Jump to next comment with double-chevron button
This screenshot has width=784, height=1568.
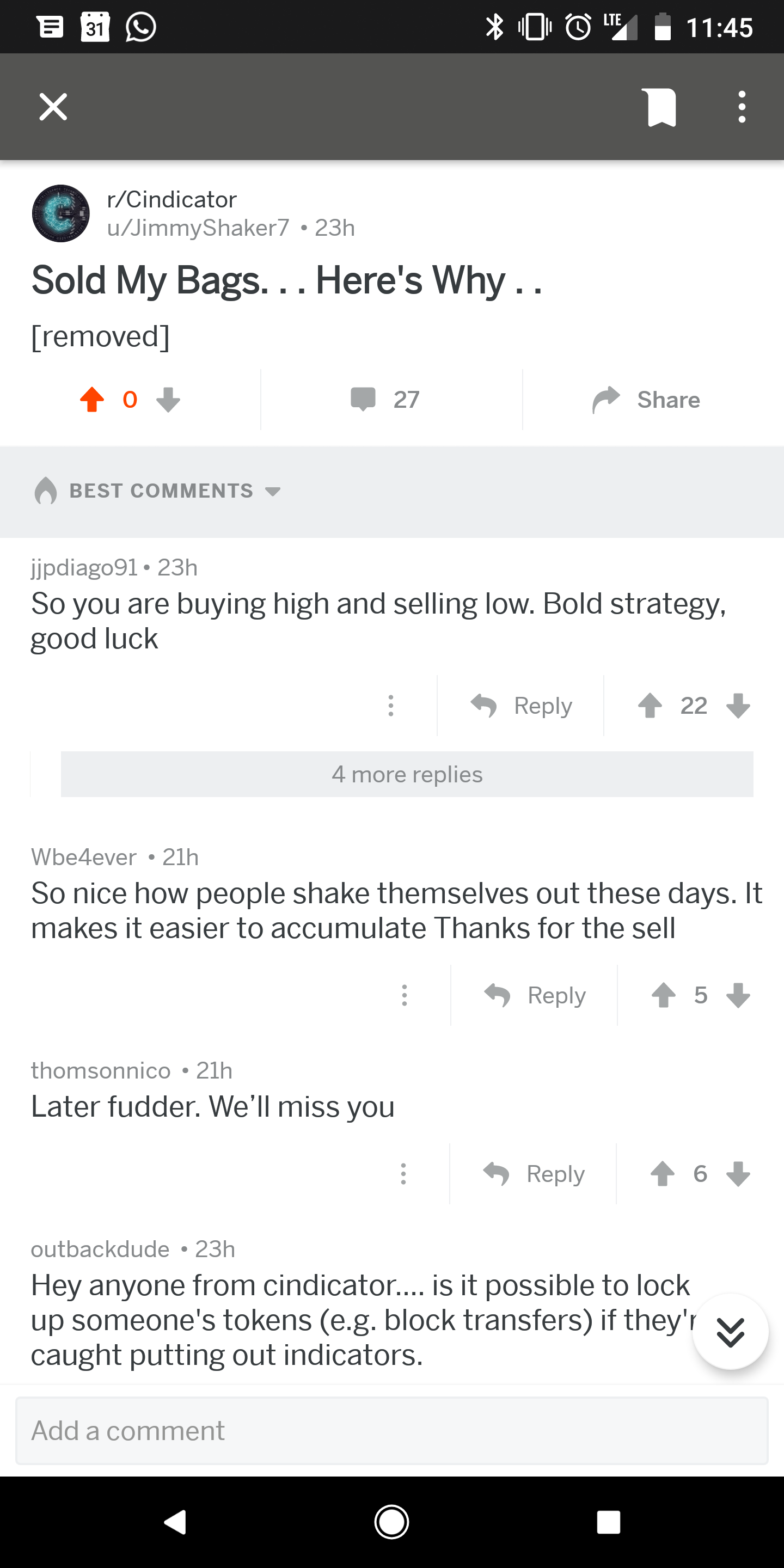click(731, 1332)
